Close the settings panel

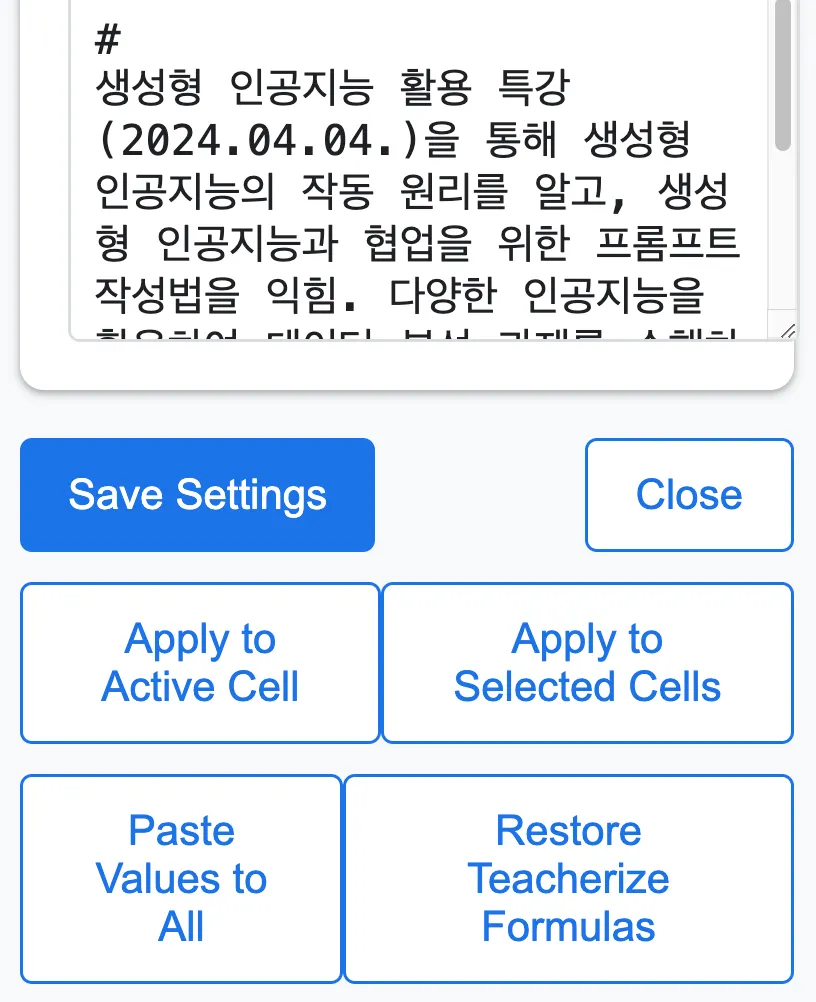tap(689, 495)
